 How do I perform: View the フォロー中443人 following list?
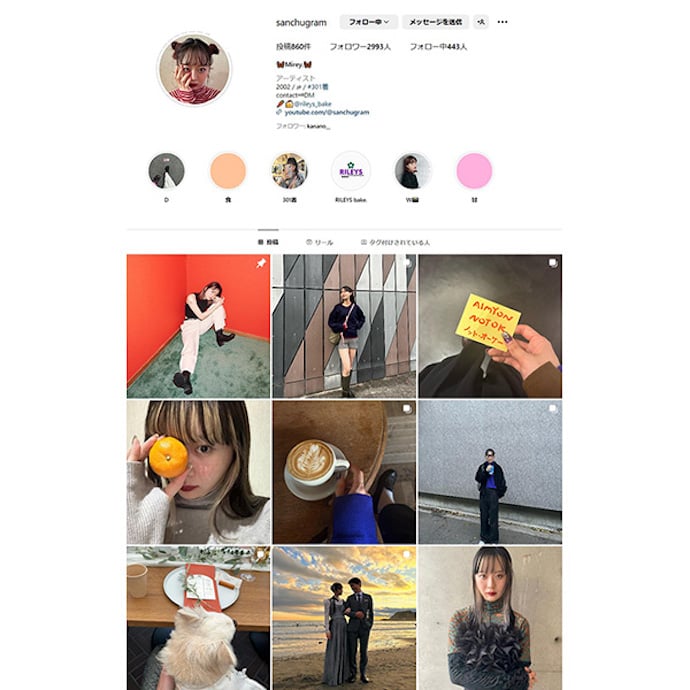click(x=437, y=47)
